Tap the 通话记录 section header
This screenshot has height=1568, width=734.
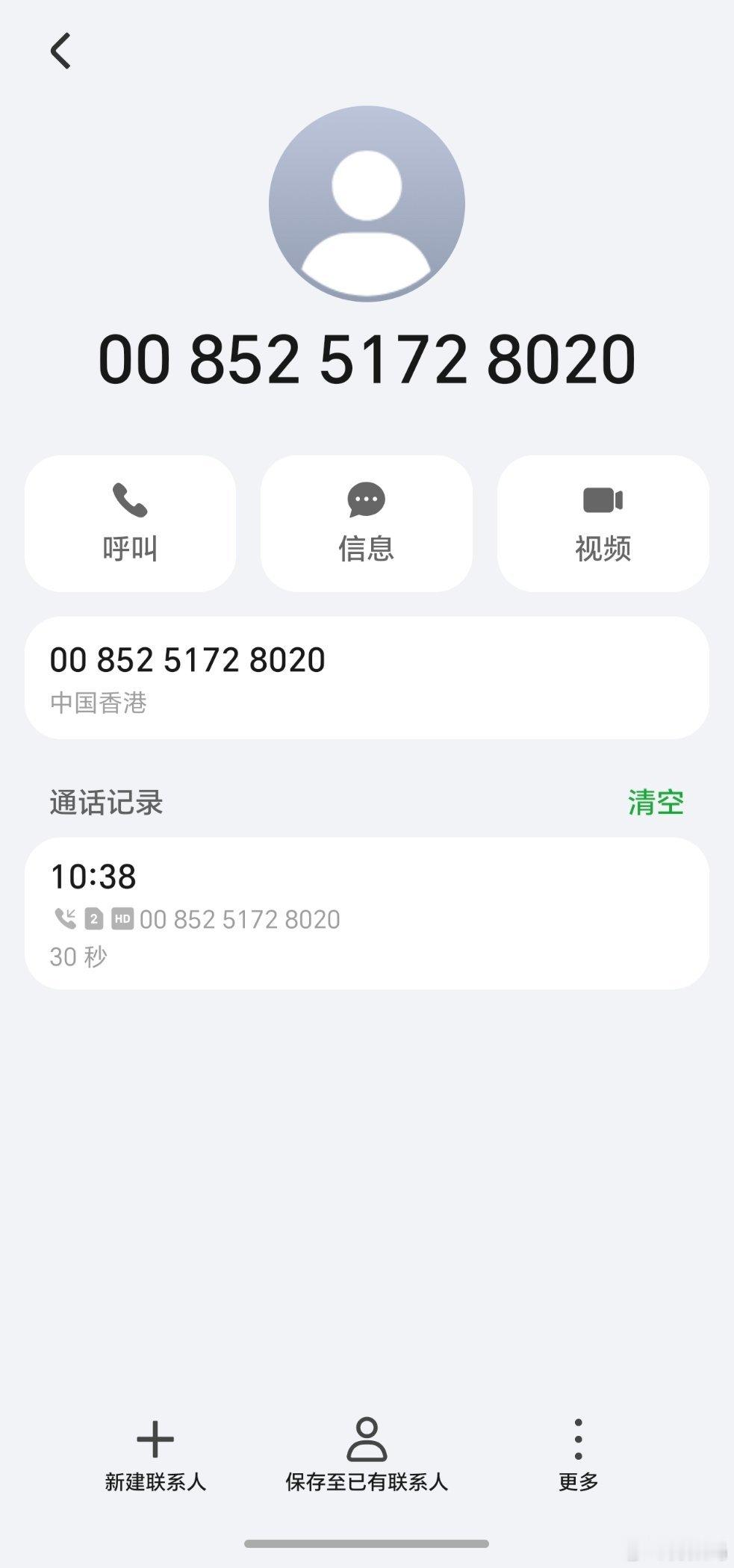(x=107, y=804)
